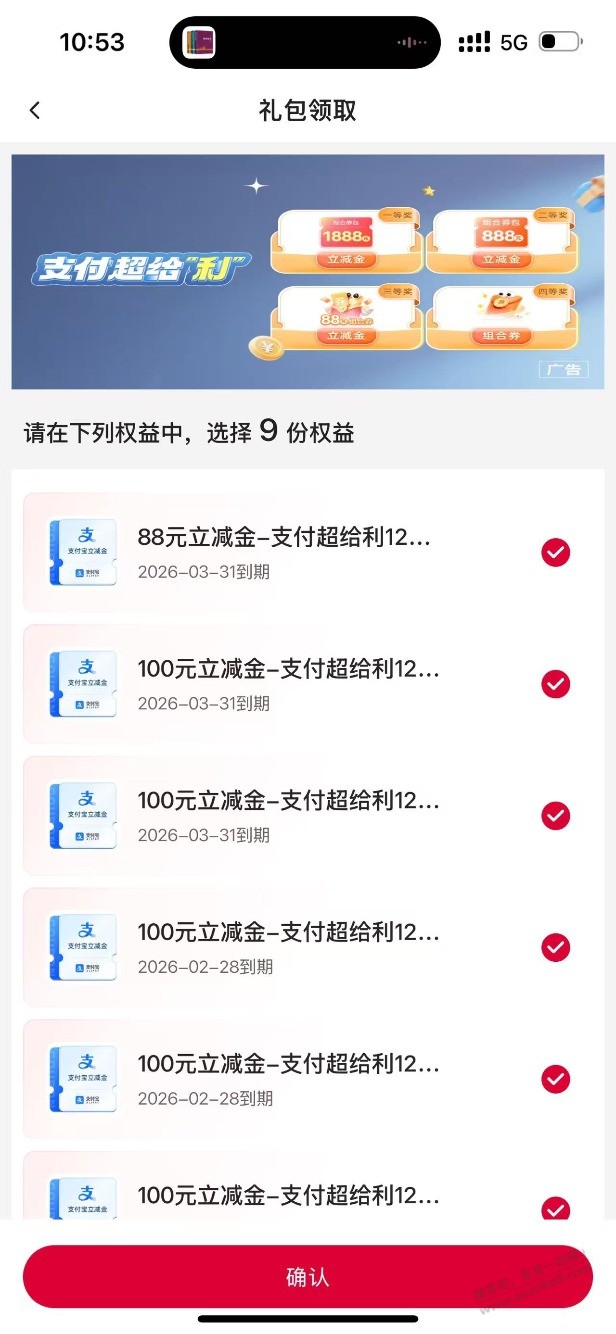Go back from the 礼包领取 page
The height and width of the screenshot is (1334, 616).
tap(35, 111)
